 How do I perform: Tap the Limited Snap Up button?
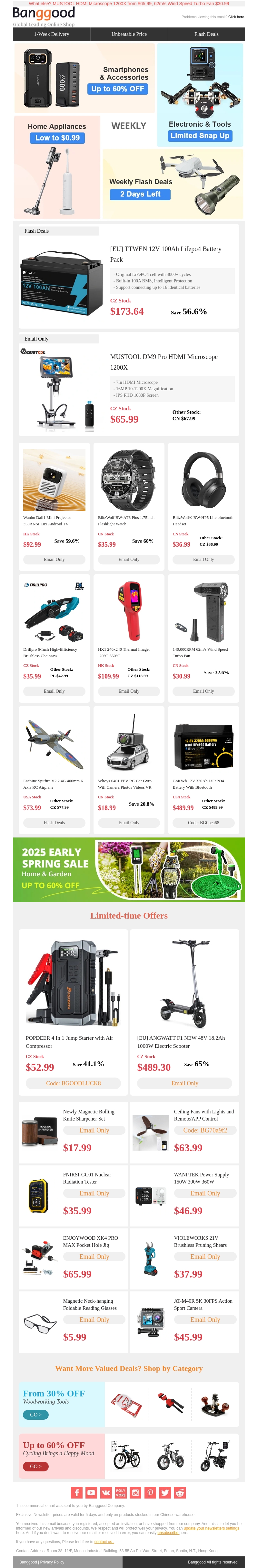(x=200, y=136)
